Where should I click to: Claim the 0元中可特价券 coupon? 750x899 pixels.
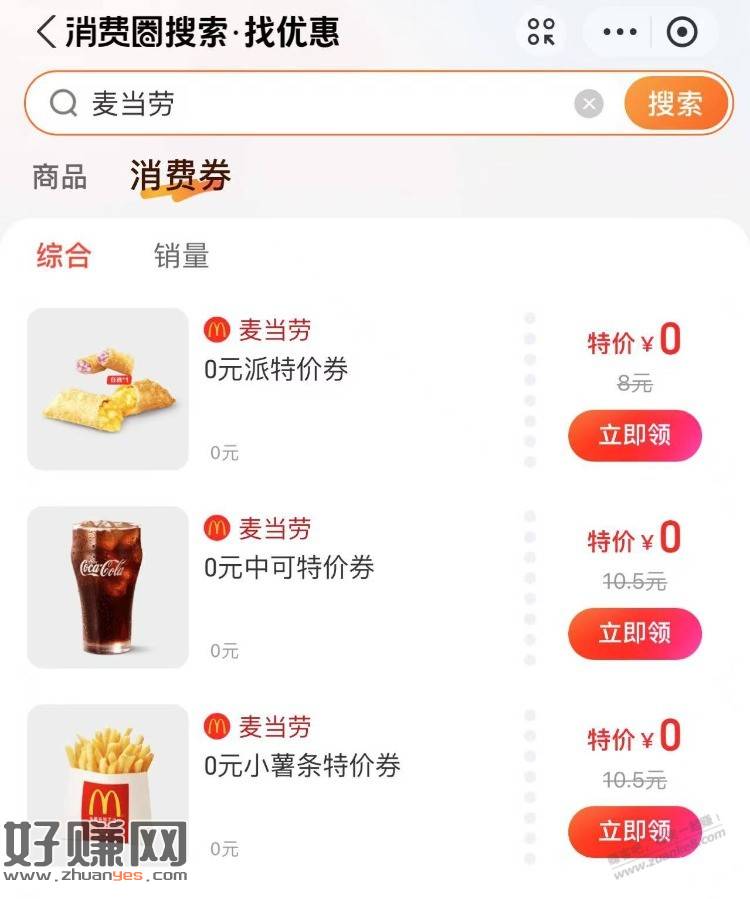pyautogui.click(x=635, y=634)
